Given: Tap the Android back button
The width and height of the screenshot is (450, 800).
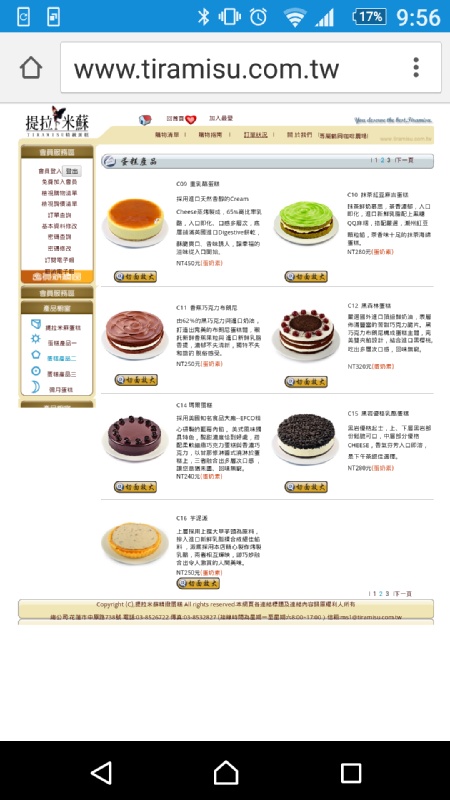Looking at the screenshot, I should 102,772.
